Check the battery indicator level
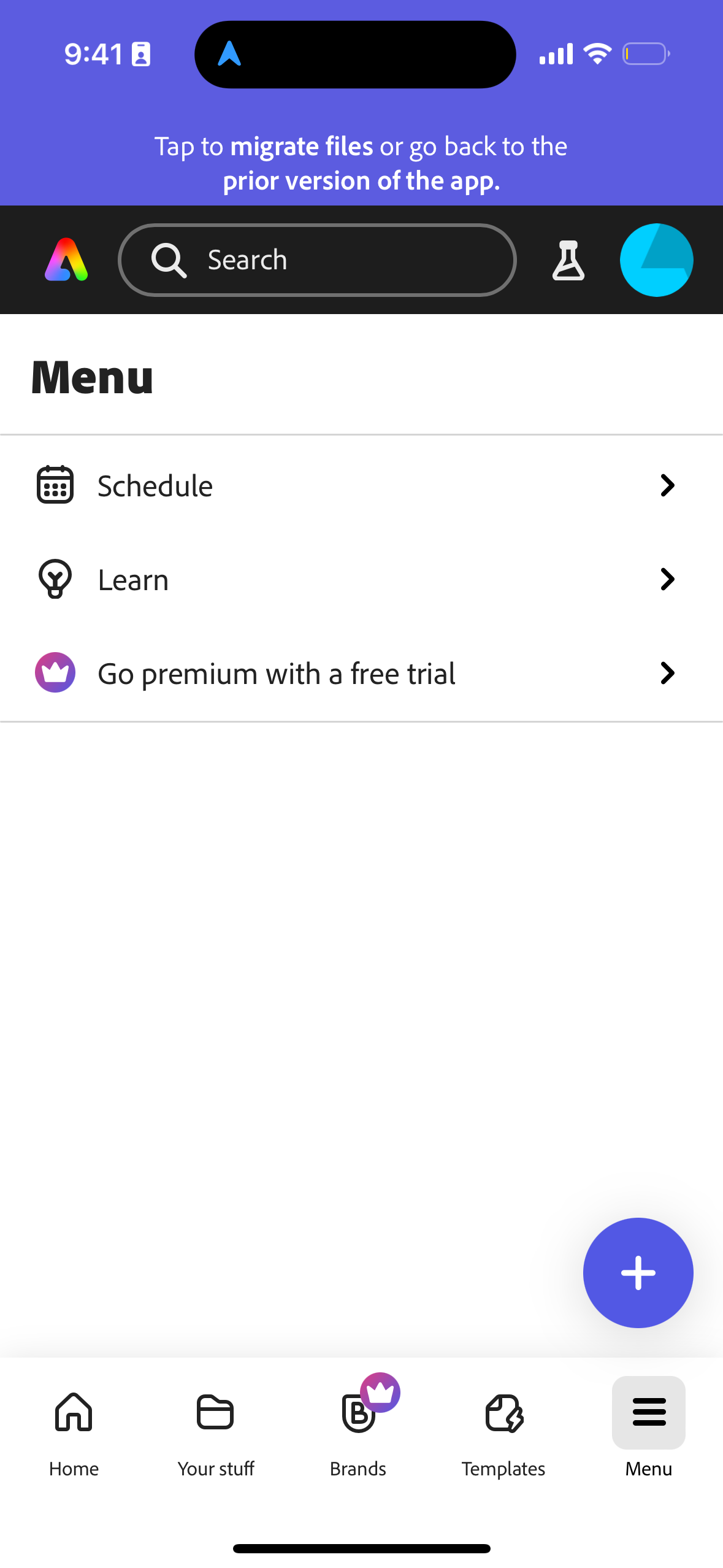This screenshot has width=723, height=1568. coord(645,53)
